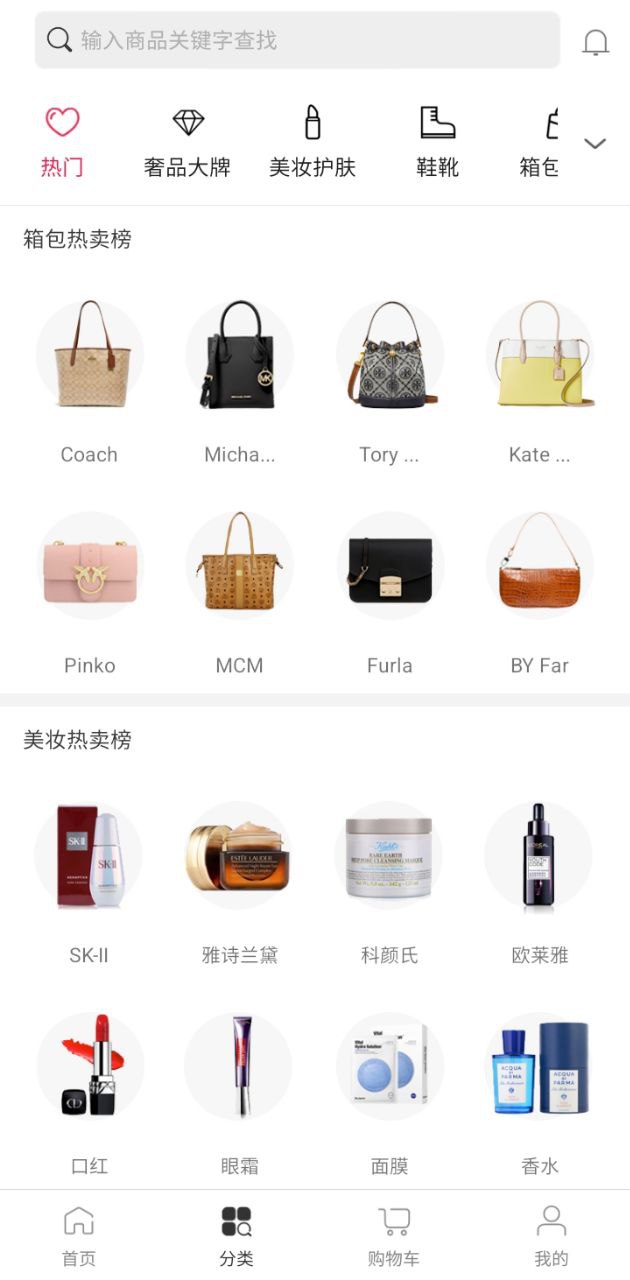Image resolution: width=630 pixels, height=1280 pixels.
Task: Open the 购物车 shopping cart tab
Action: (x=394, y=1236)
